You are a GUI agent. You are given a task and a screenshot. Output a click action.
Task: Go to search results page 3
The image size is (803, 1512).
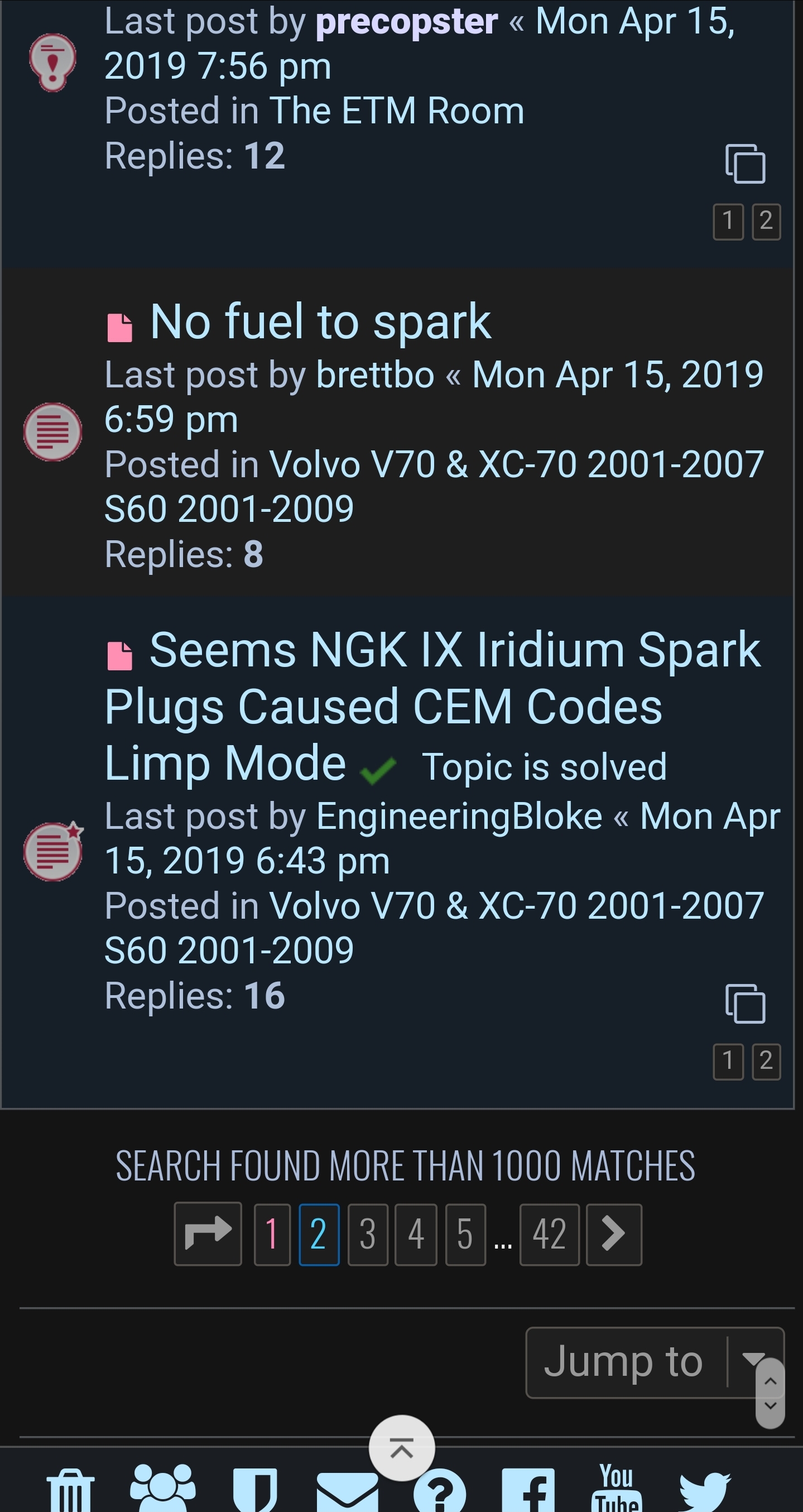tap(367, 1235)
